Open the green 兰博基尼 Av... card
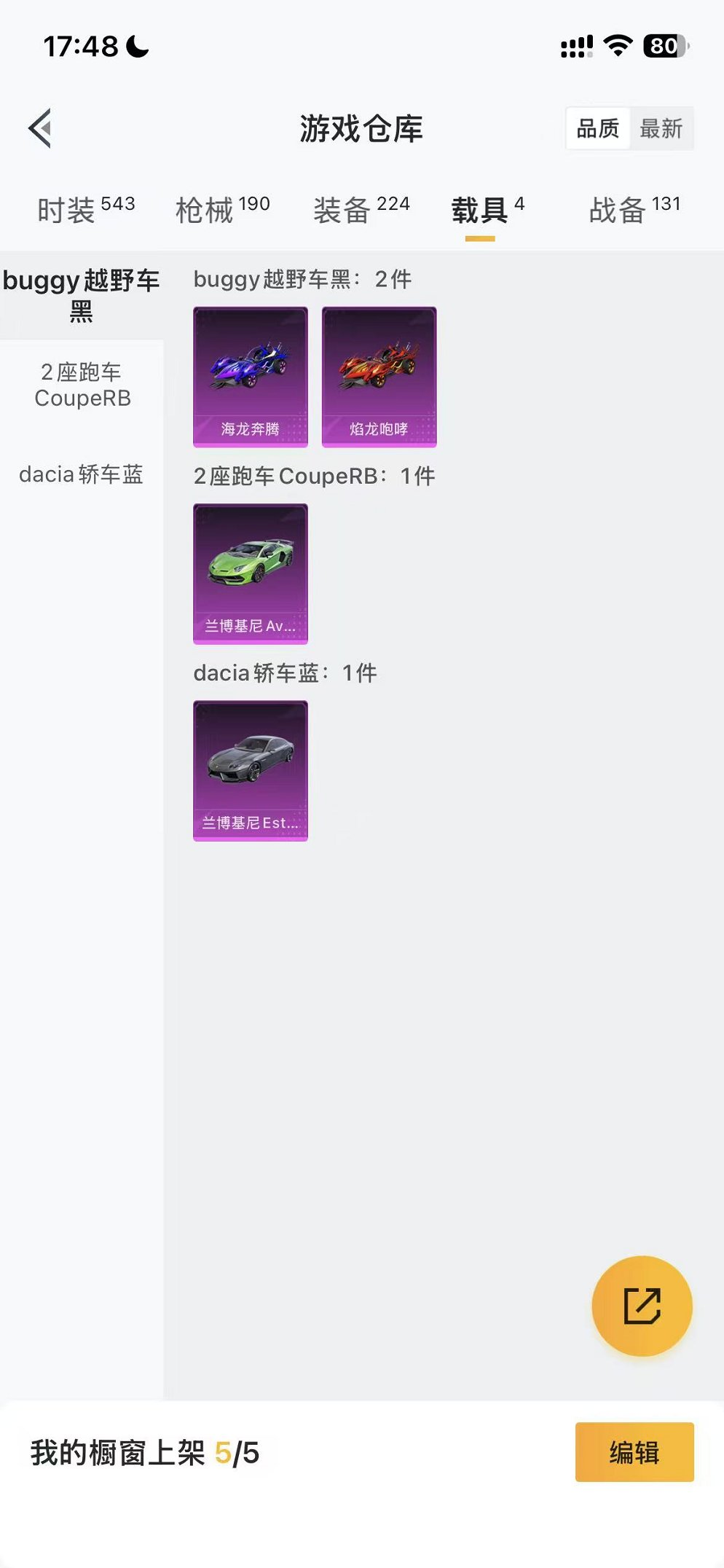The height and width of the screenshot is (1568, 724). point(250,573)
